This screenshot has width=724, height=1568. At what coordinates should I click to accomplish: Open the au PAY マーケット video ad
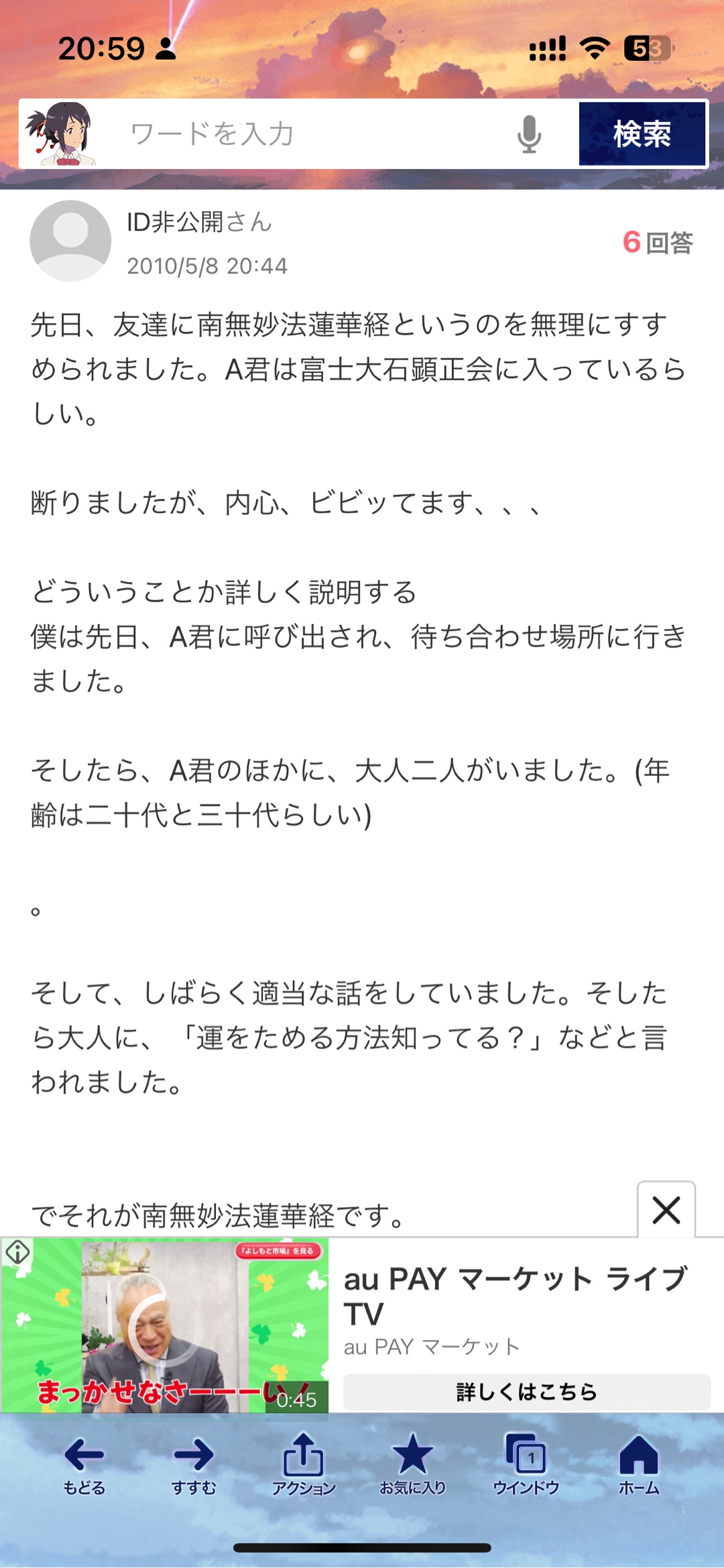tap(165, 1326)
